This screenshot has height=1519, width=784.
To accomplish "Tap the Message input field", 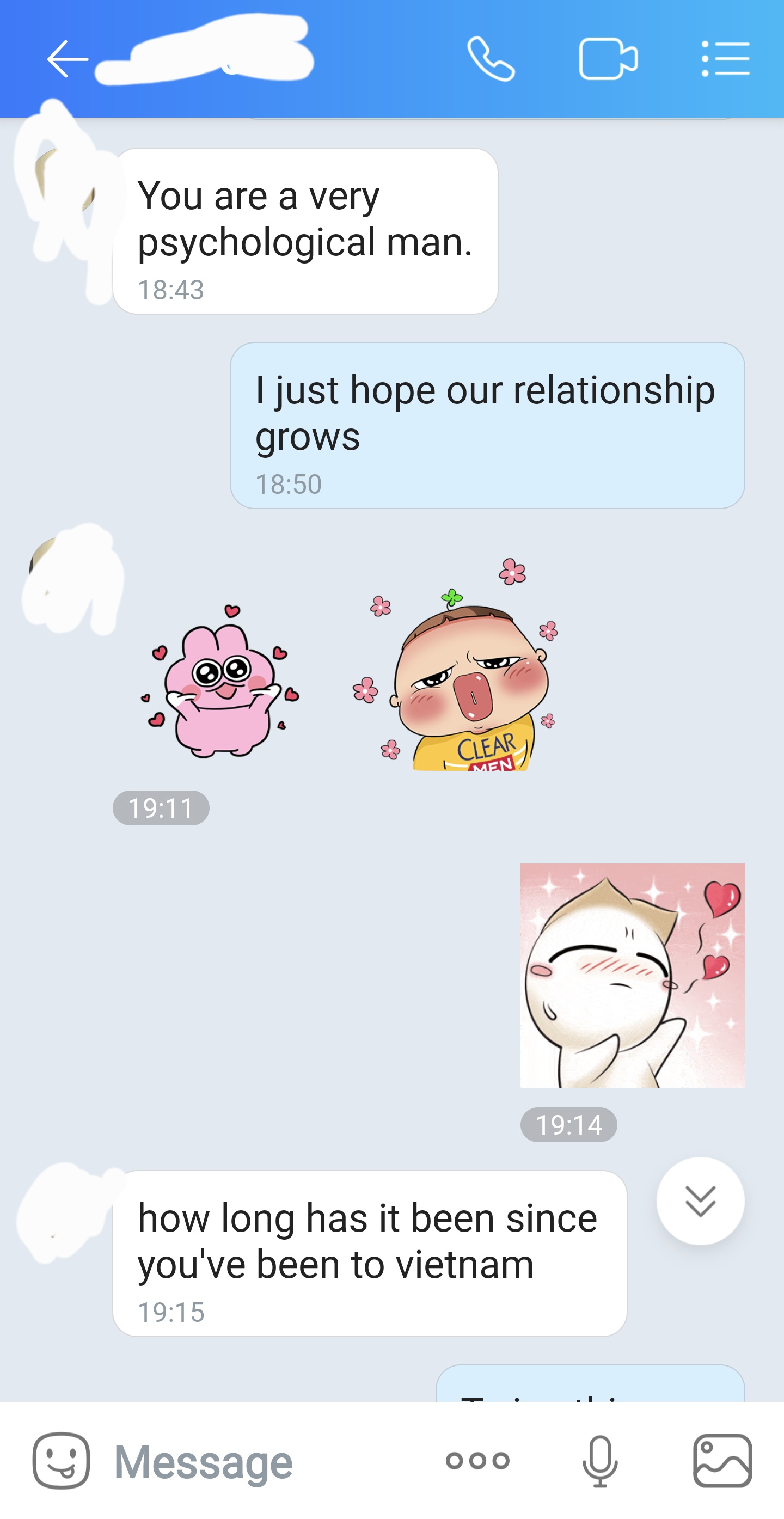I will (259, 1462).
